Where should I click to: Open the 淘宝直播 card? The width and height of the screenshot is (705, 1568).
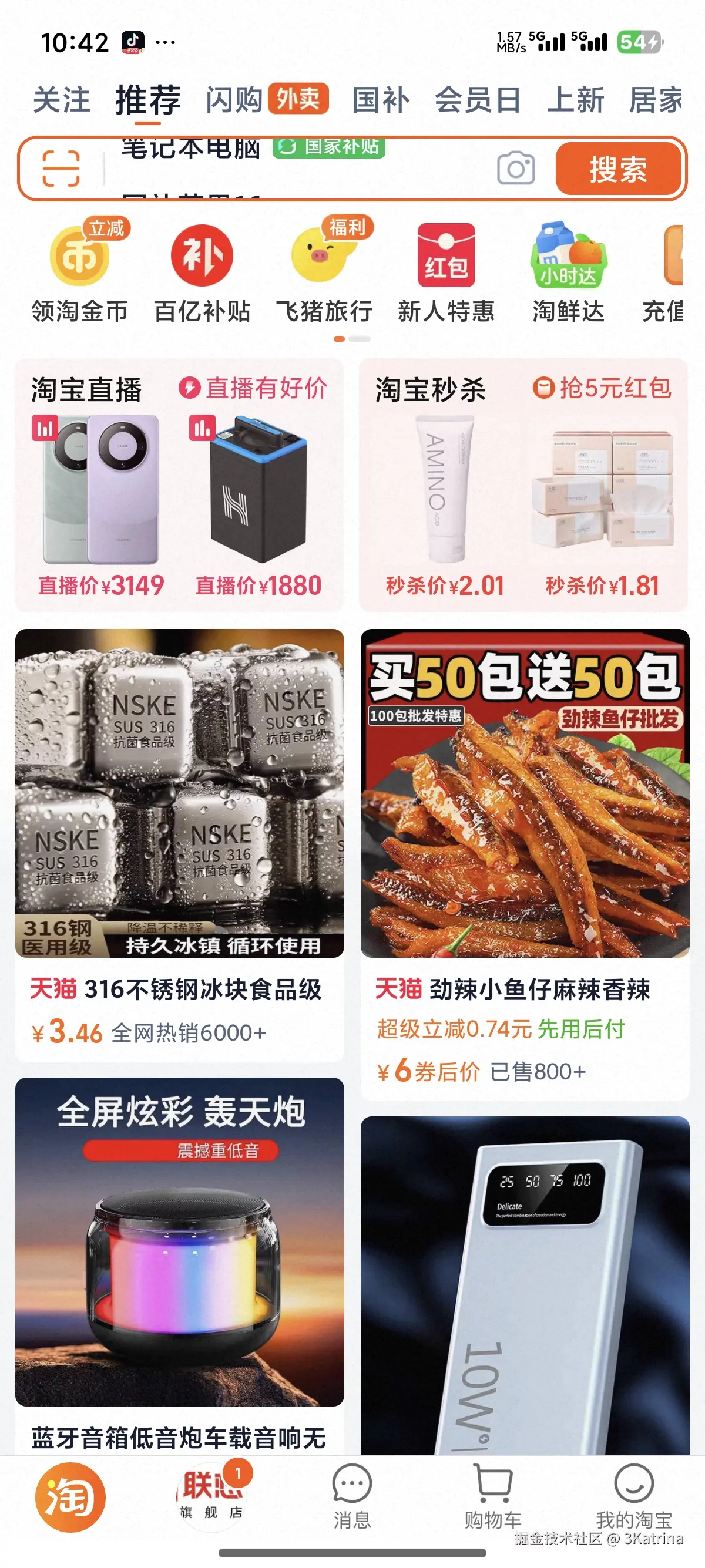point(179,484)
